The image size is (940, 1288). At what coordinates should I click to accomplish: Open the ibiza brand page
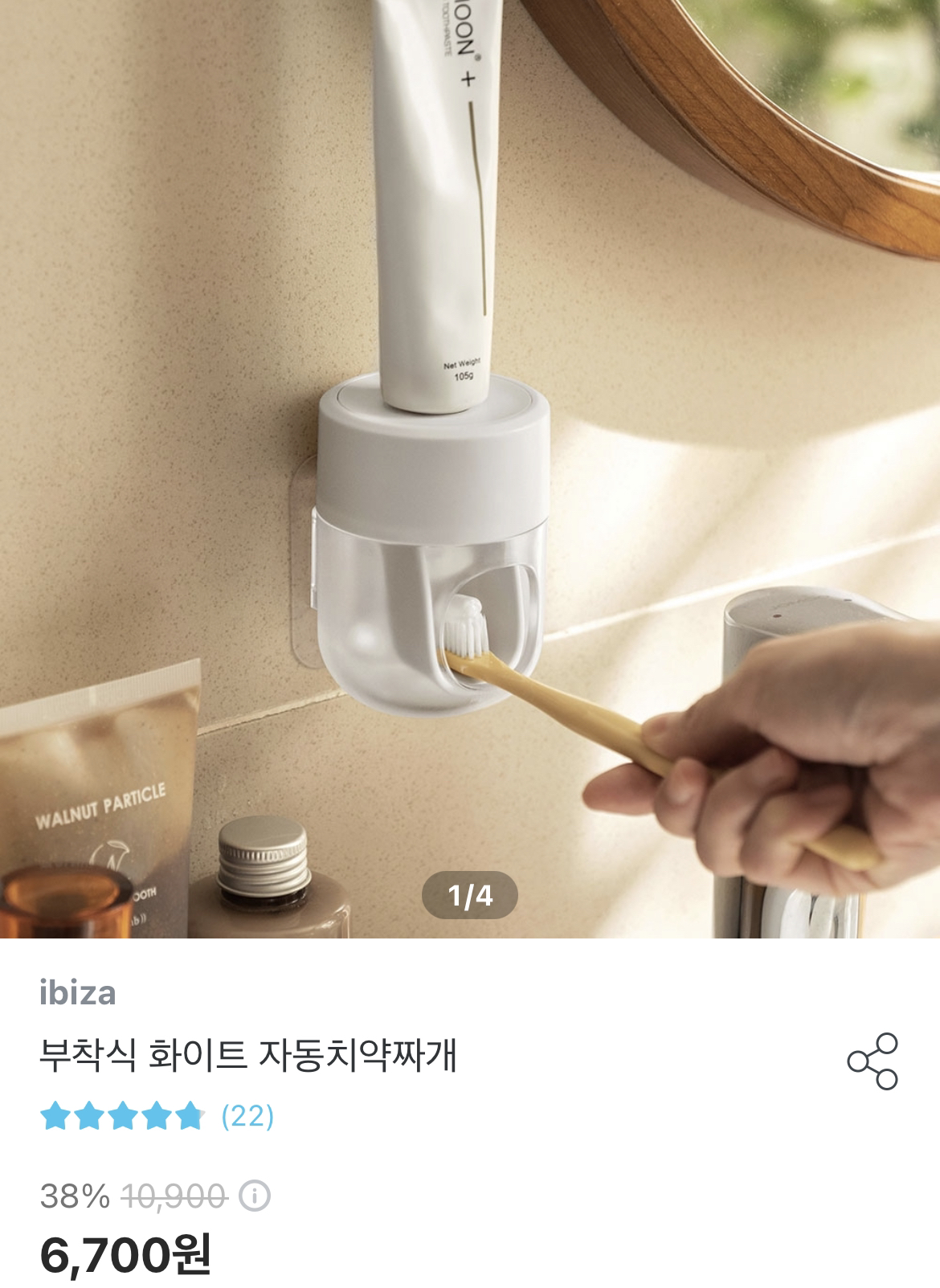pyautogui.click(x=78, y=993)
